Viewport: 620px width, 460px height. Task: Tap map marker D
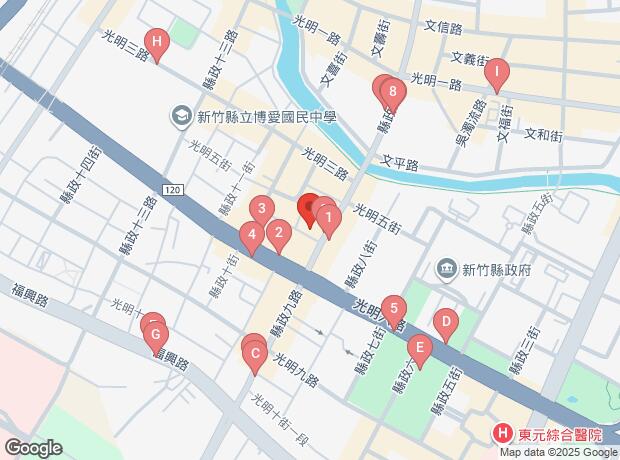(445, 322)
